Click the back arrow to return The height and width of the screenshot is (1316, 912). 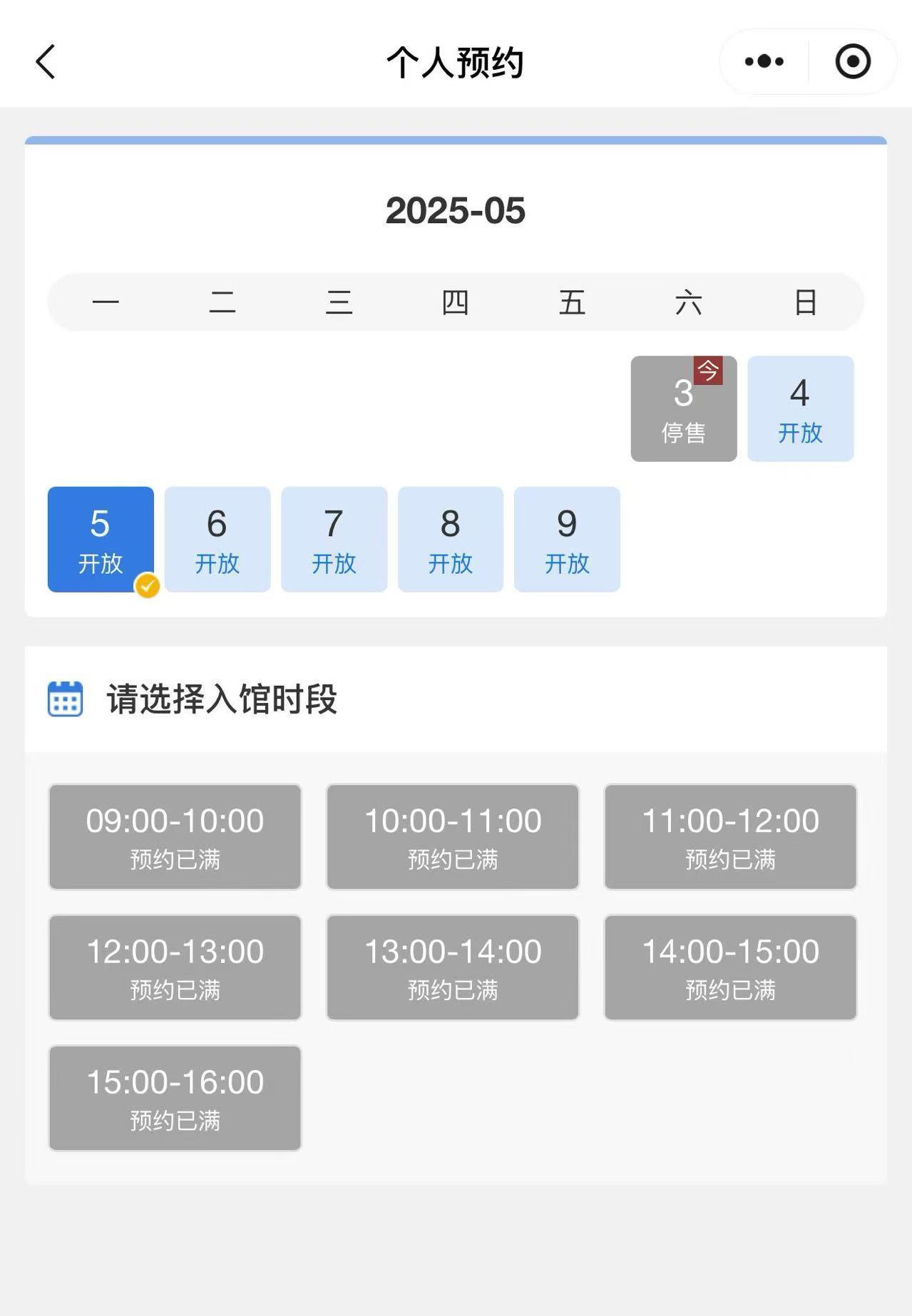(x=45, y=62)
